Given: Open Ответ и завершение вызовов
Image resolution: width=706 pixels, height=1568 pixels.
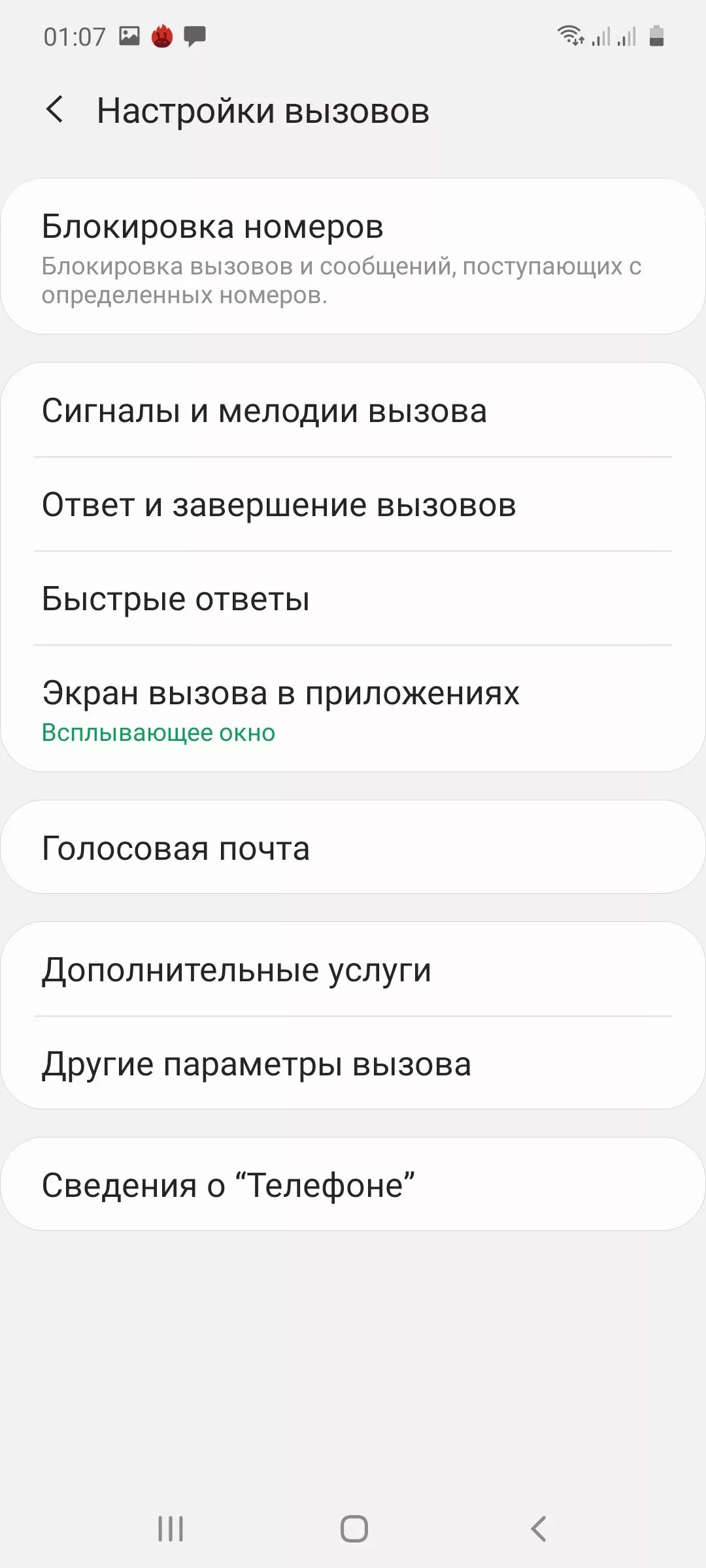Looking at the screenshot, I should click(x=353, y=505).
